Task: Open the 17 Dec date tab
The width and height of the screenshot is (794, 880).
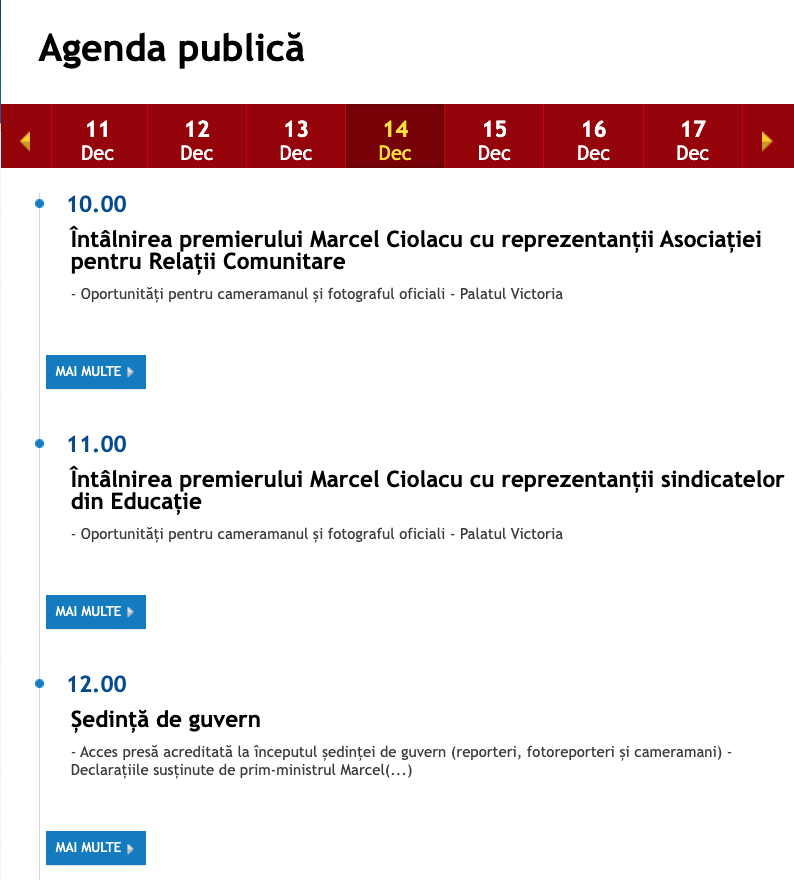Action: (x=692, y=140)
